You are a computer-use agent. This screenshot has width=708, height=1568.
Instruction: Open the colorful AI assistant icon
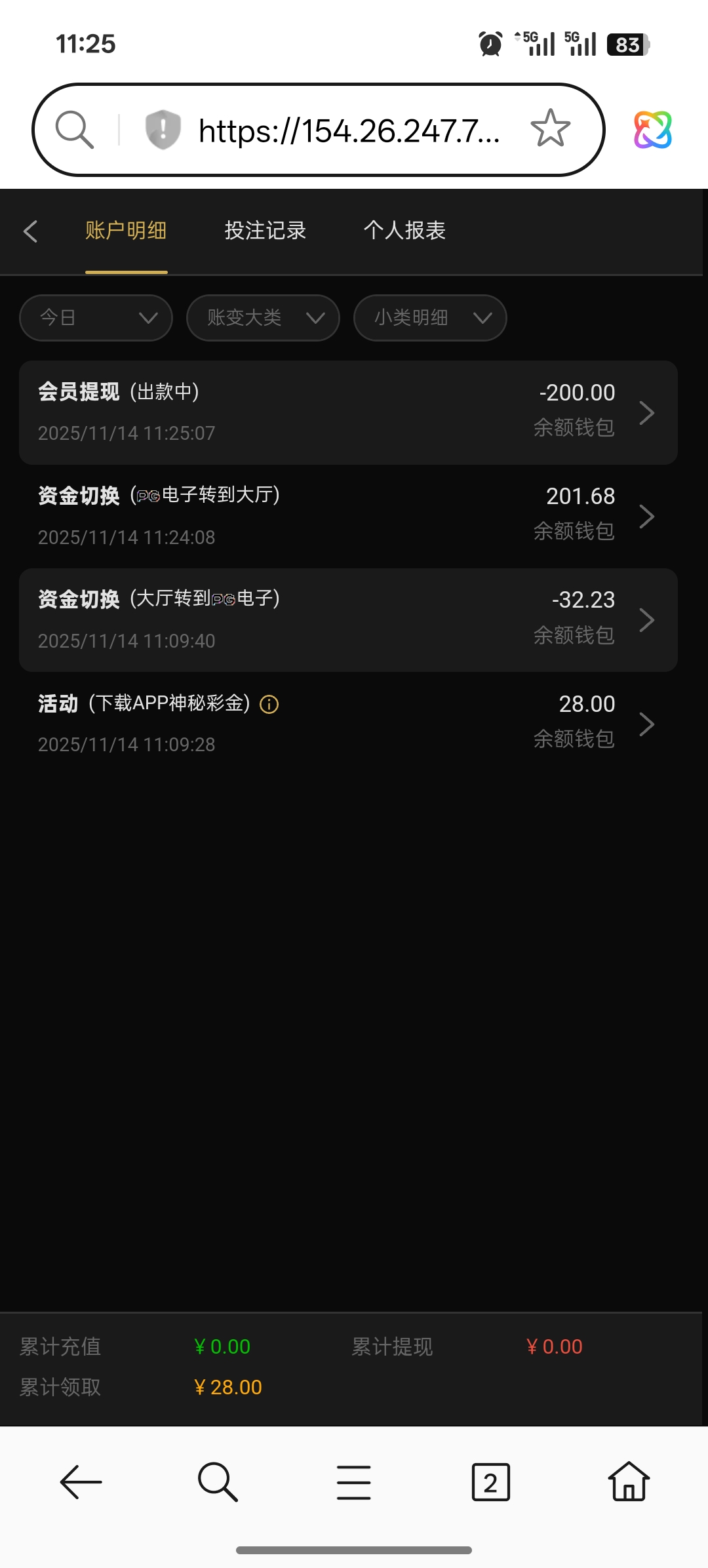pyautogui.click(x=652, y=129)
